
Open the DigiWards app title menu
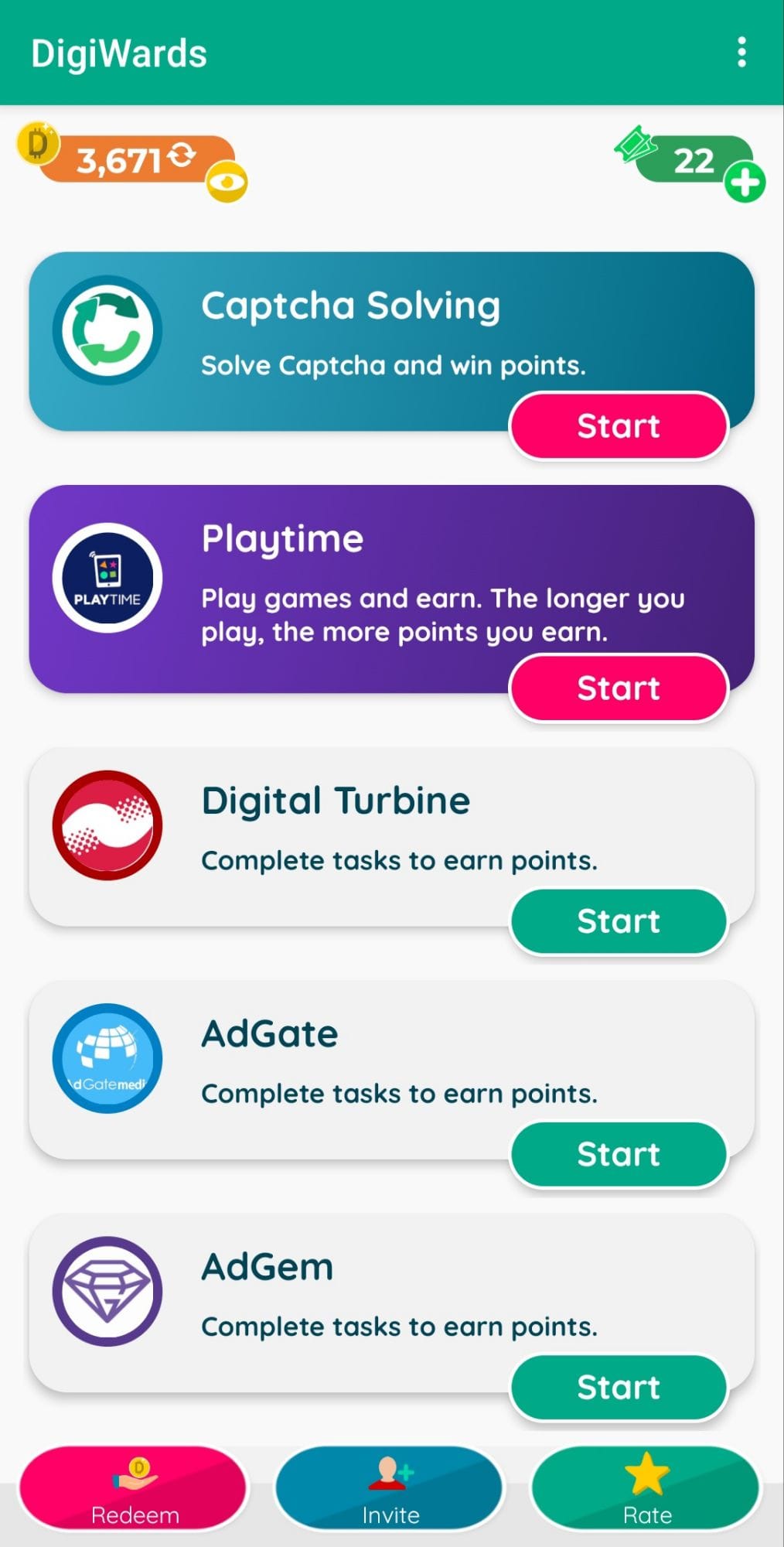pyautogui.click(x=120, y=52)
